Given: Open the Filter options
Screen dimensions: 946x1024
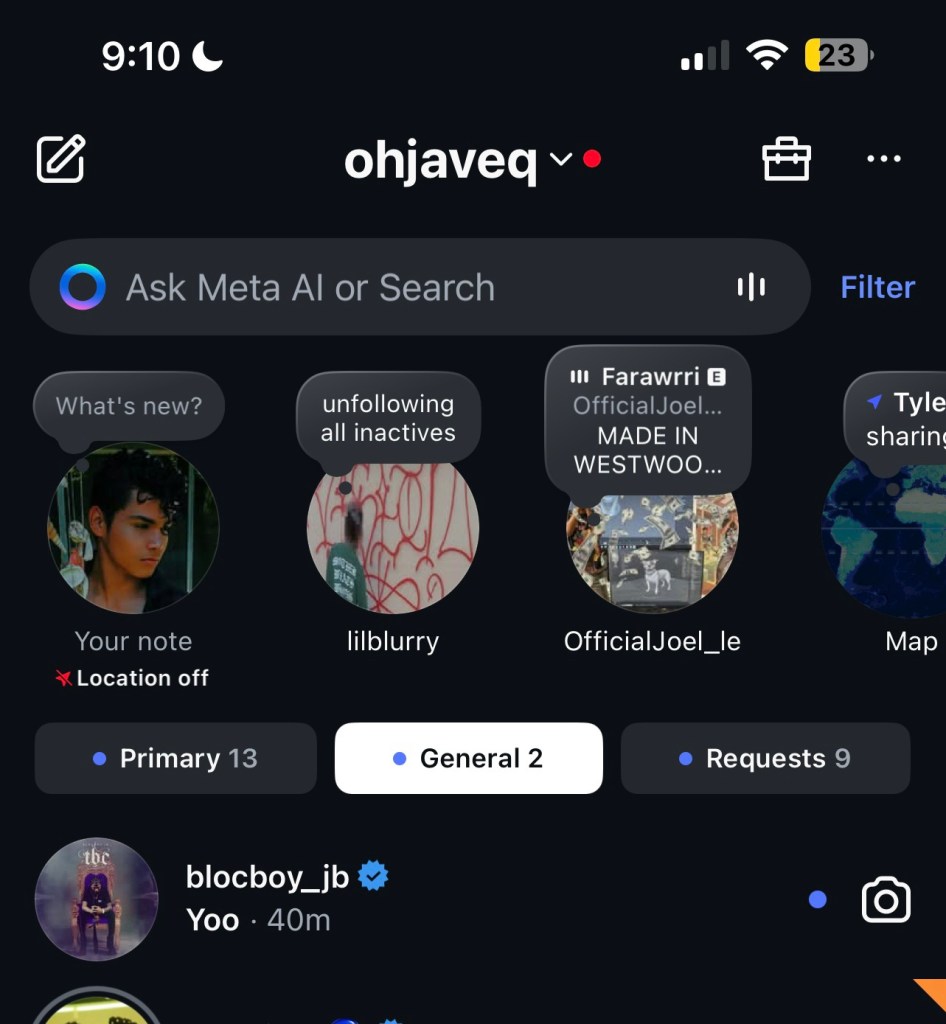Looking at the screenshot, I should click(877, 288).
